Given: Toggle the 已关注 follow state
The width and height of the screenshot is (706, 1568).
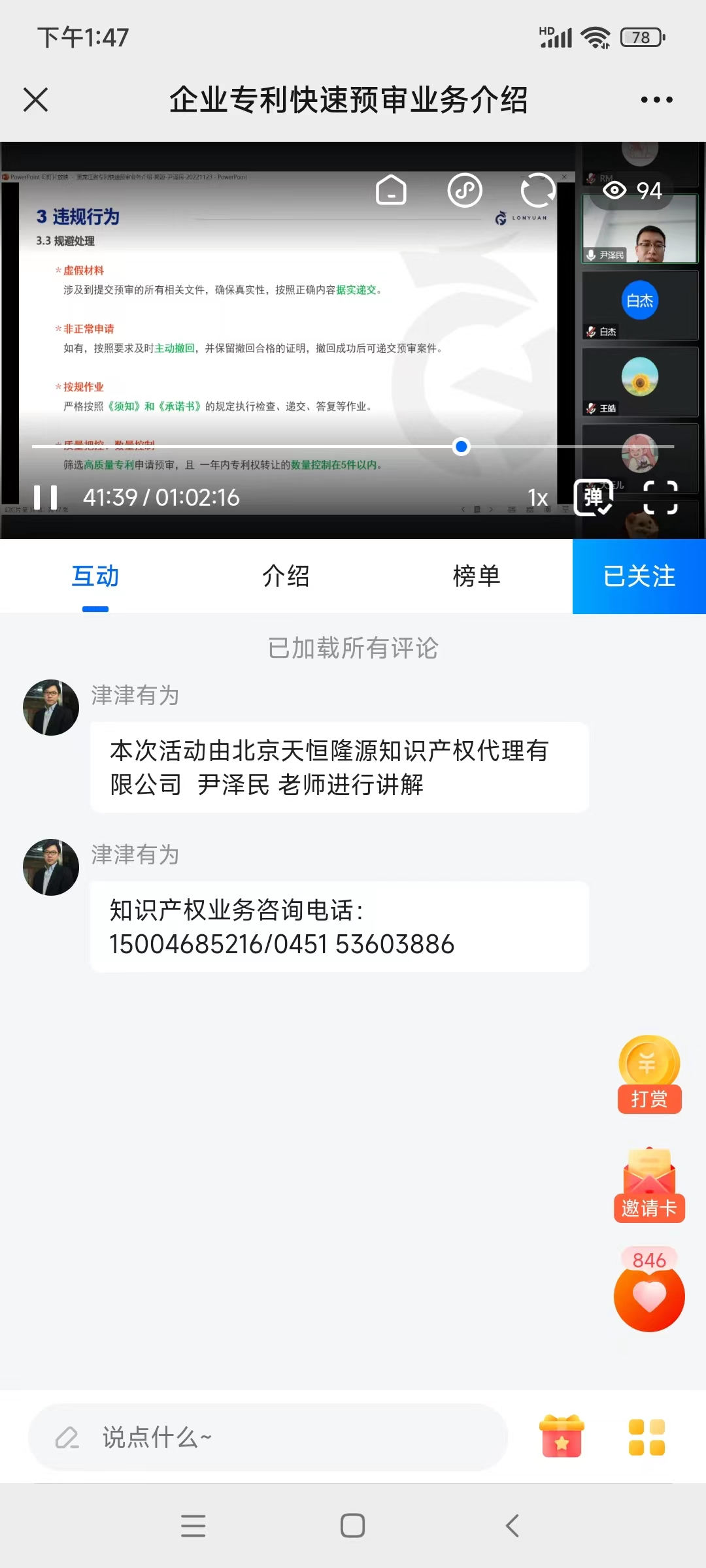Looking at the screenshot, I should click(x=639, y=576).
